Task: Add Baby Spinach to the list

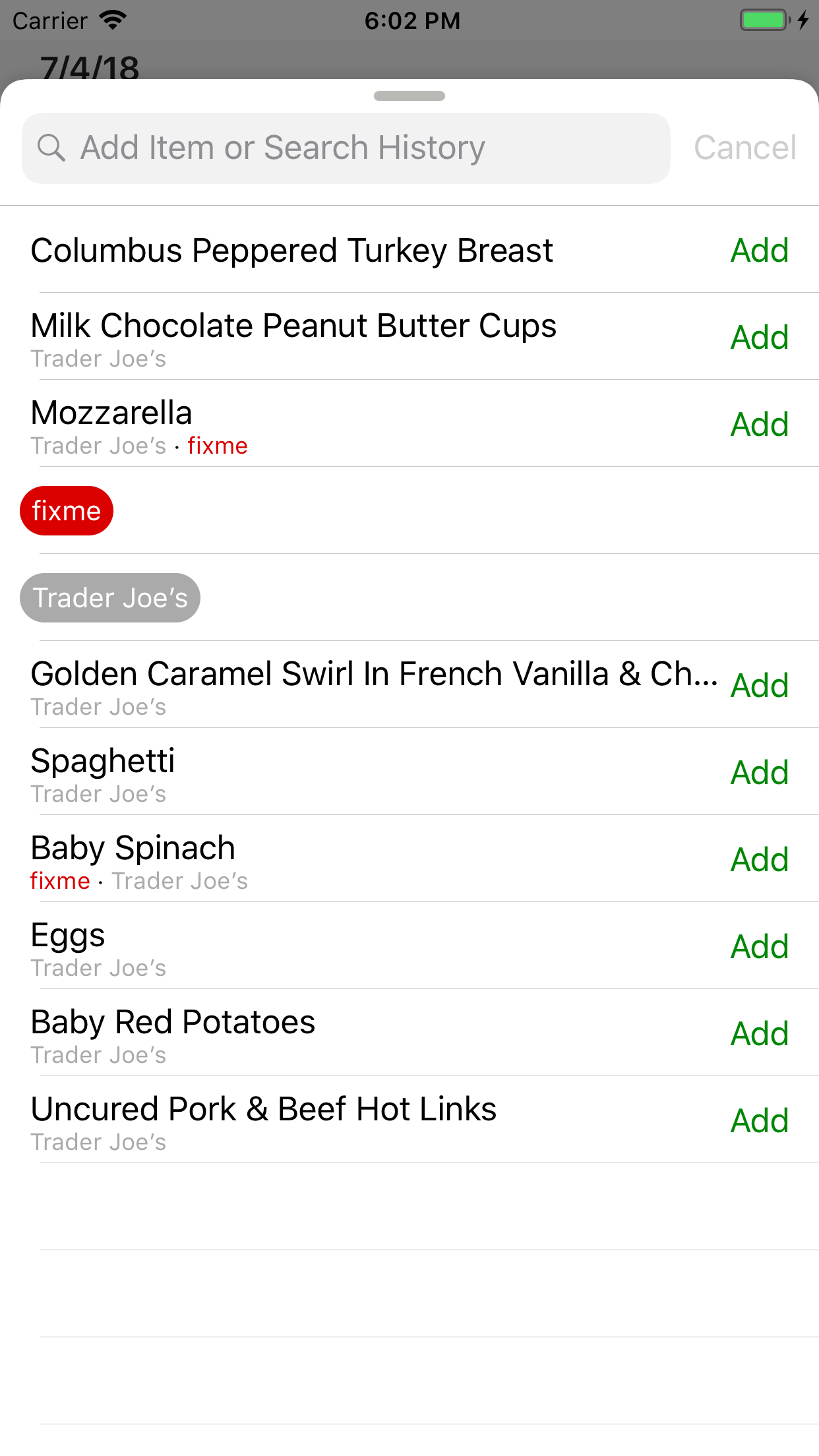Action: (x=760, y=860)
